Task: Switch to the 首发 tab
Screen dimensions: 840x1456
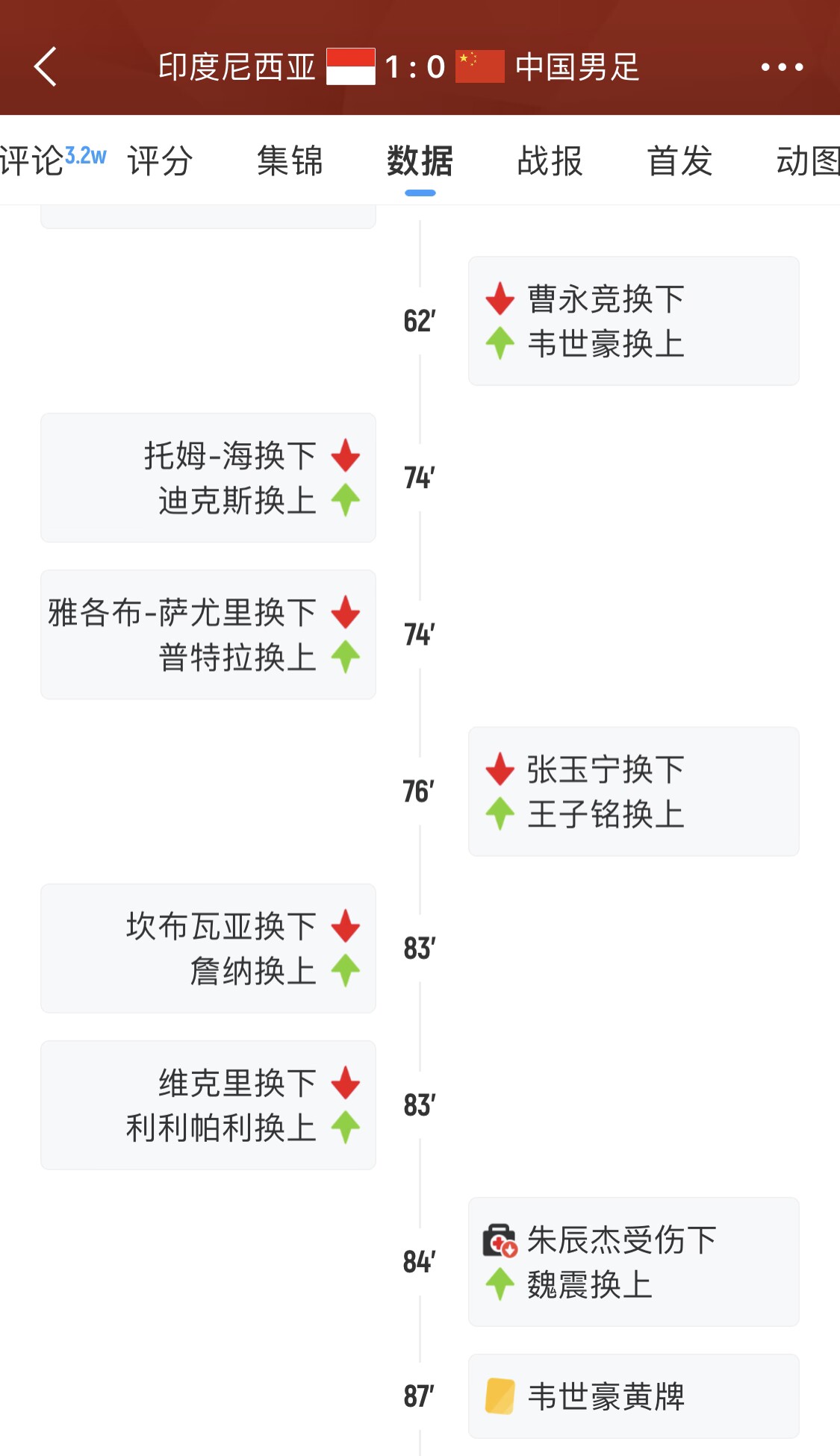Action: click(679, 160)
